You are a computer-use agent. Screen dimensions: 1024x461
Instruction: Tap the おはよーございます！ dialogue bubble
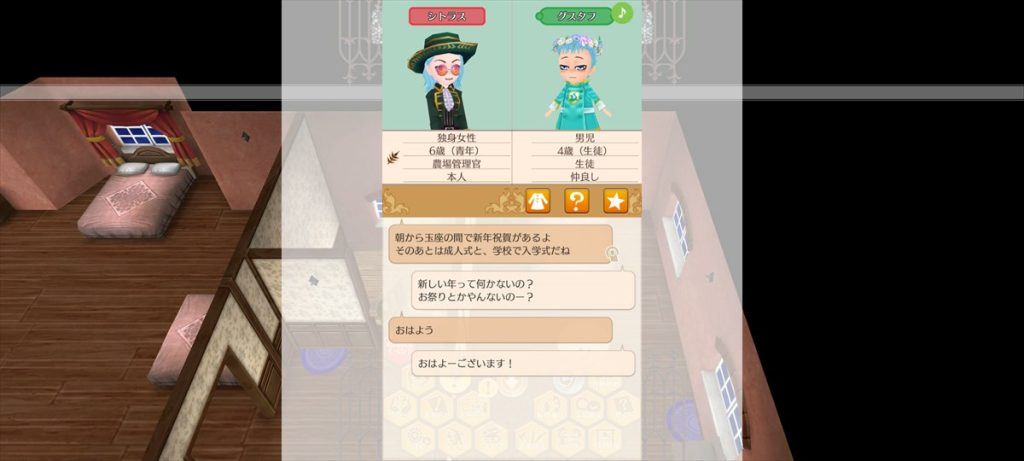click(x=523, y=363)
